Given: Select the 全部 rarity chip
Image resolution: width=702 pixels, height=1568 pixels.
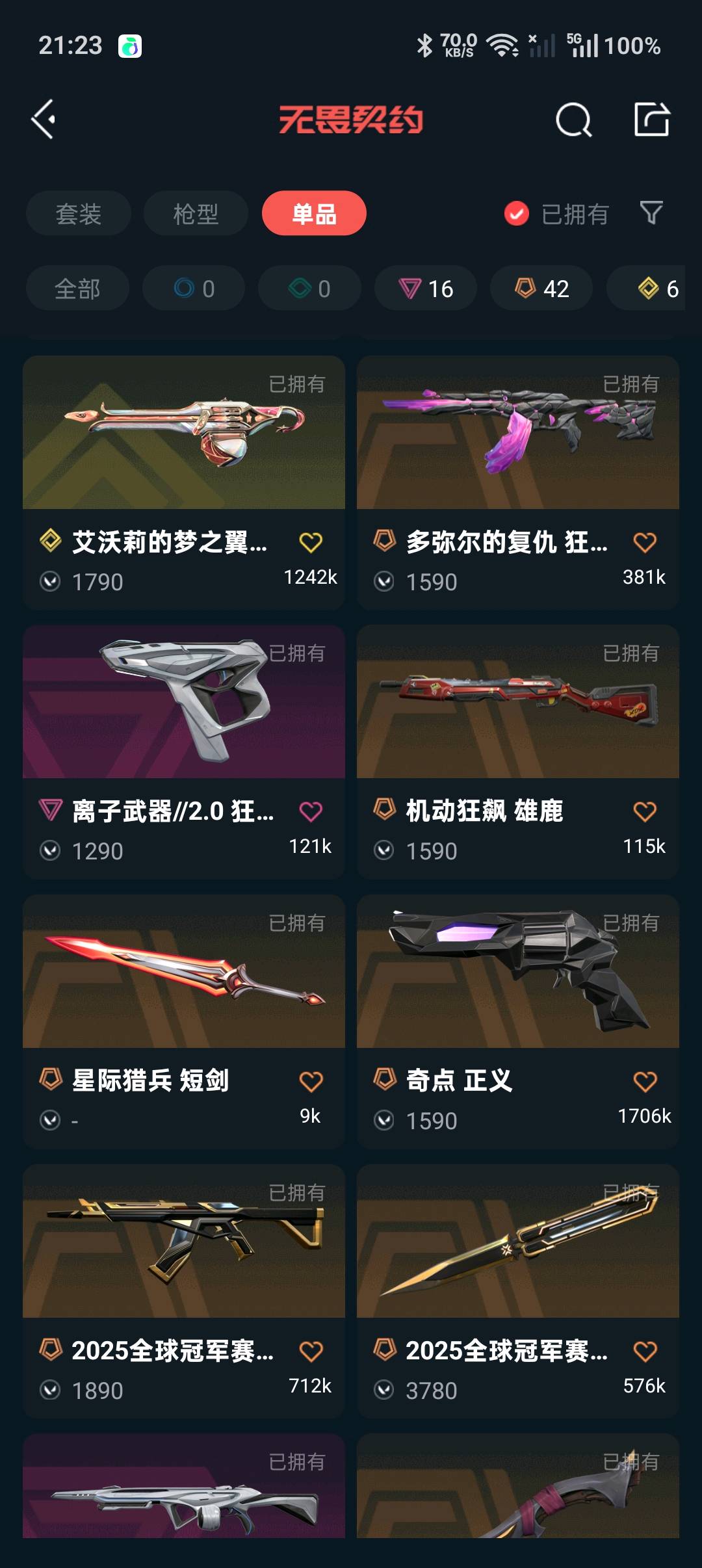Looking at the screenshot, I should click(x=77, y=288).
